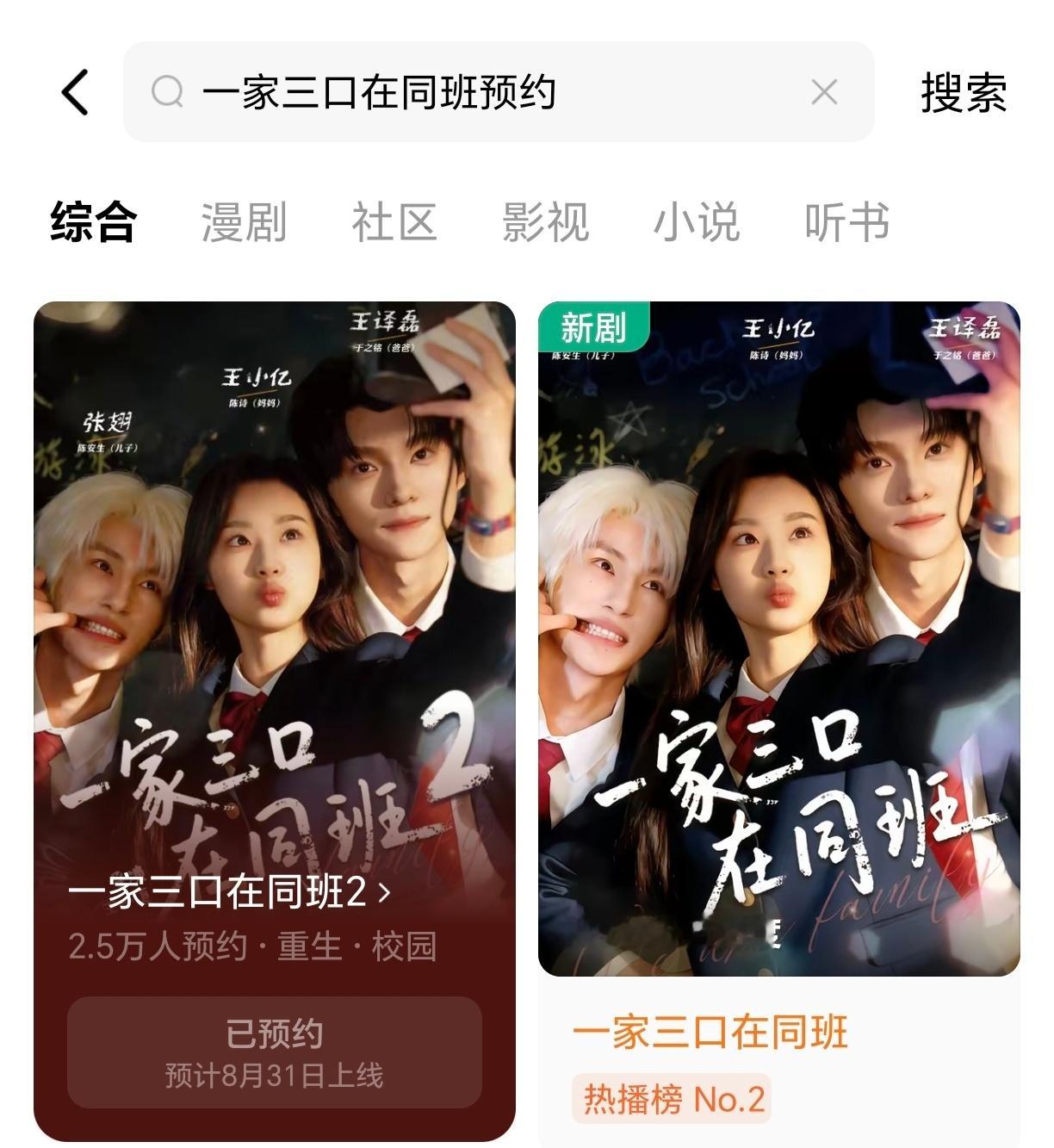
Task: Switch to the 漫剧 tab
Action: (243, 222)
